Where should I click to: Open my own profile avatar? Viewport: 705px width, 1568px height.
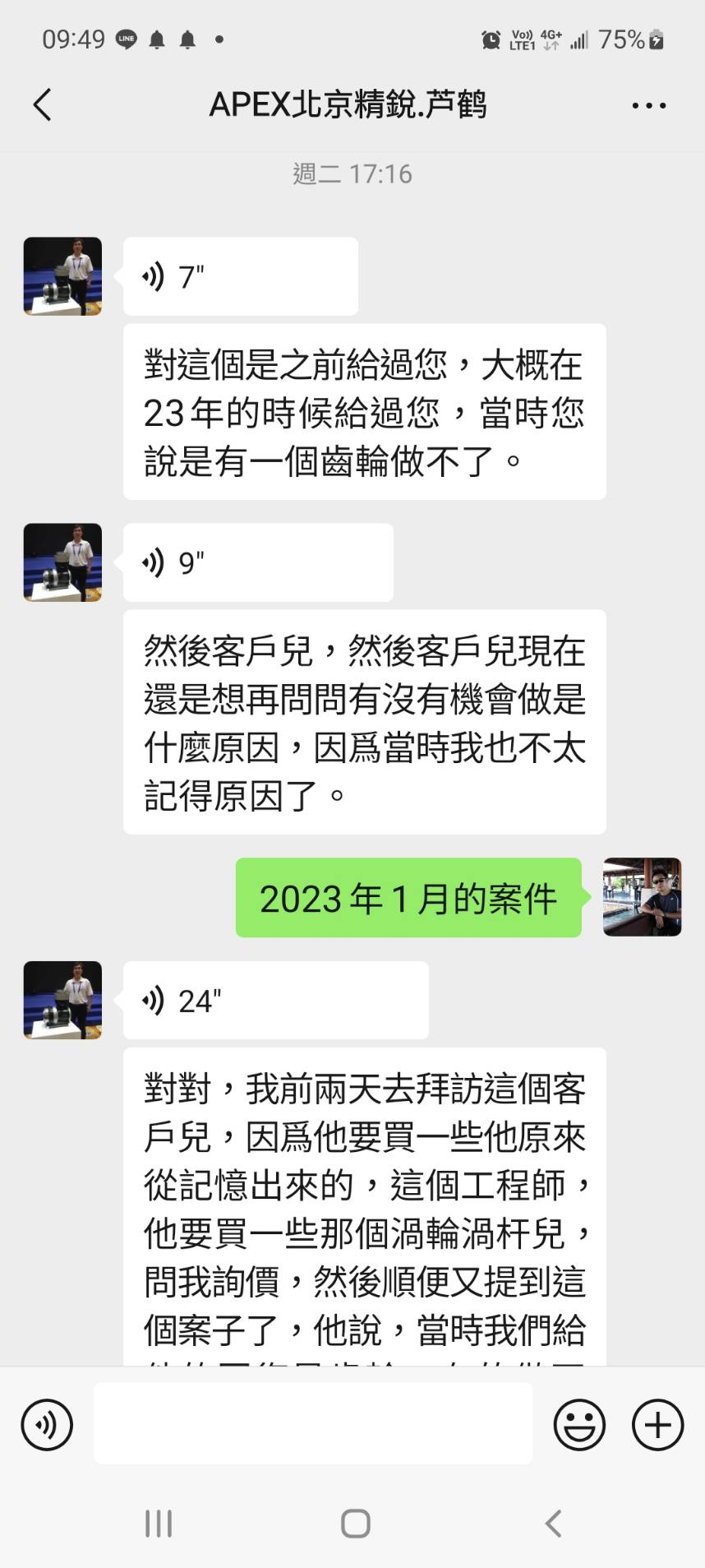click(642, 897)
